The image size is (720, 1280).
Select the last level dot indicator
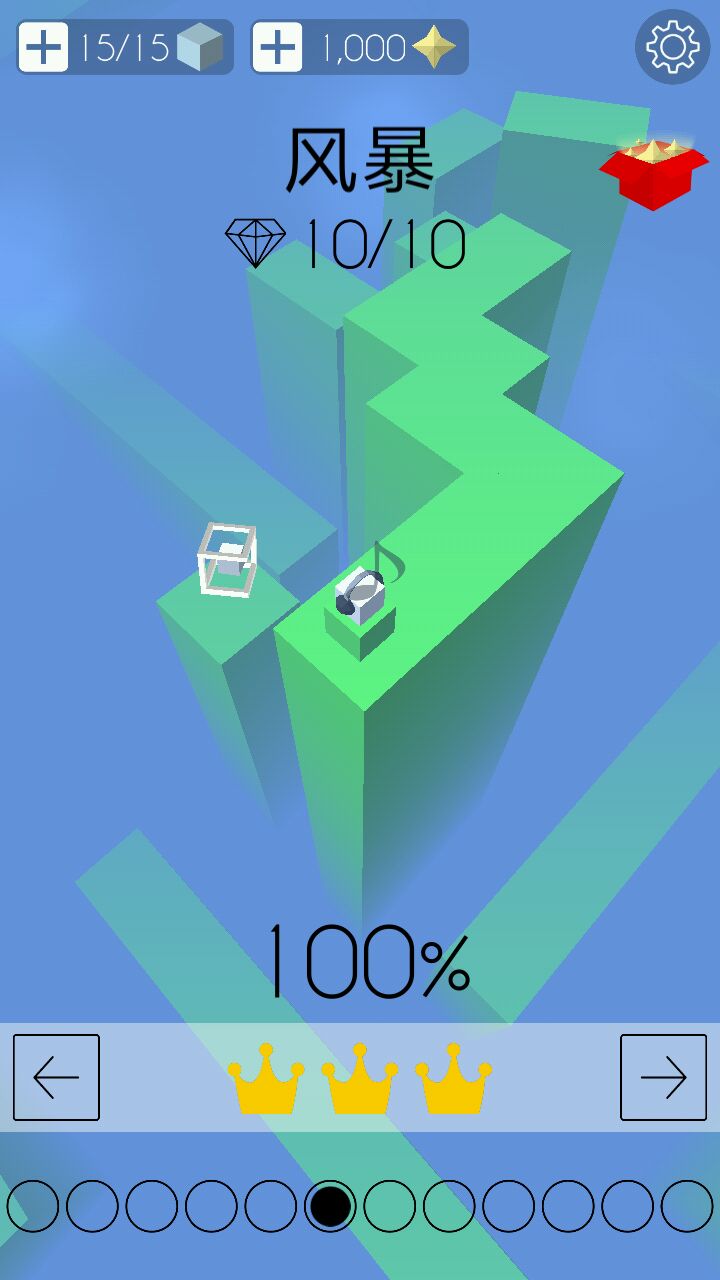687,1205
